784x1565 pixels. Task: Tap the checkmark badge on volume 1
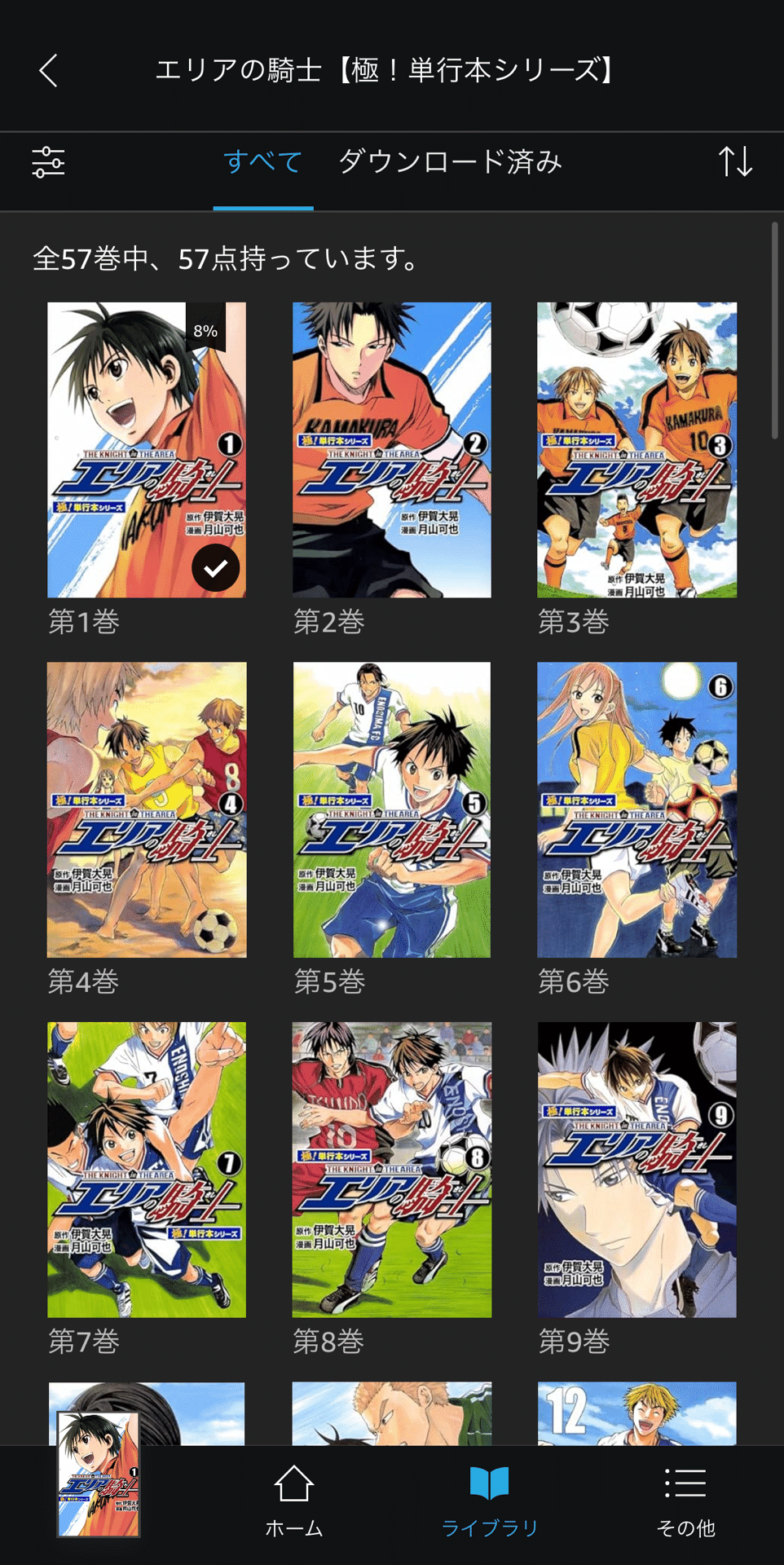click(215, 566)
